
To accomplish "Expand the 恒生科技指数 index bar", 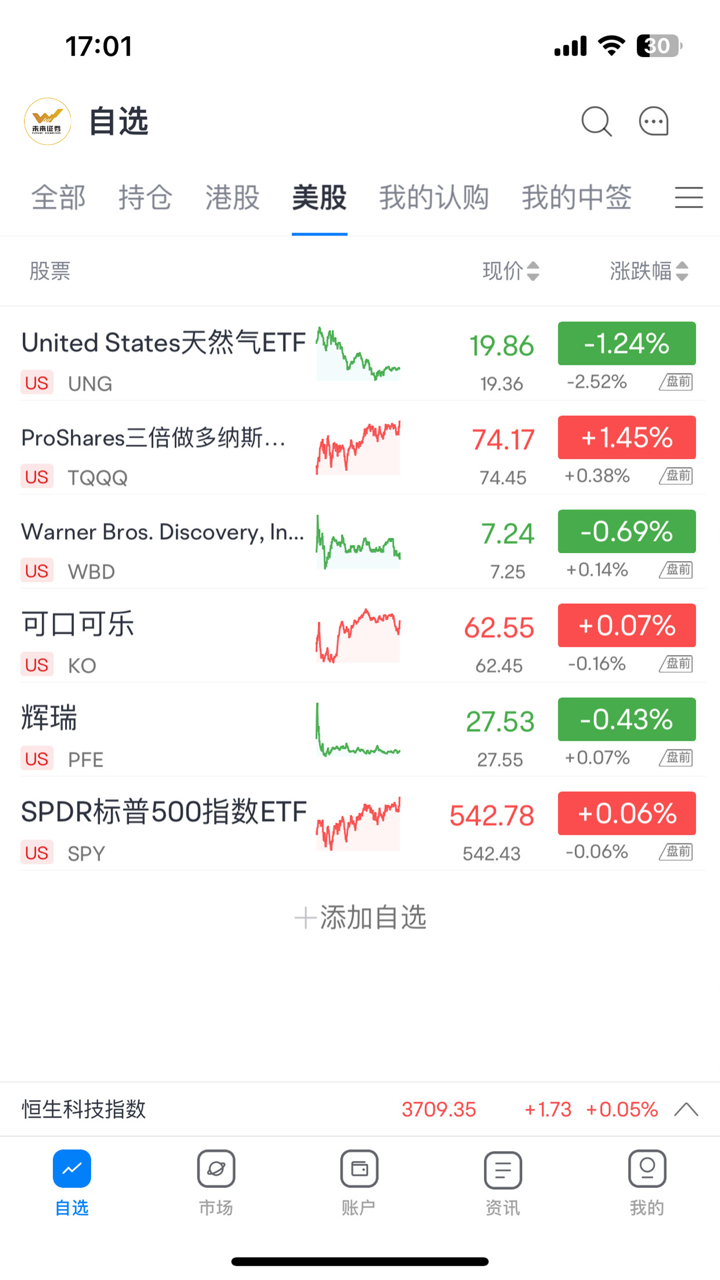I will (x=686, y=1109).
